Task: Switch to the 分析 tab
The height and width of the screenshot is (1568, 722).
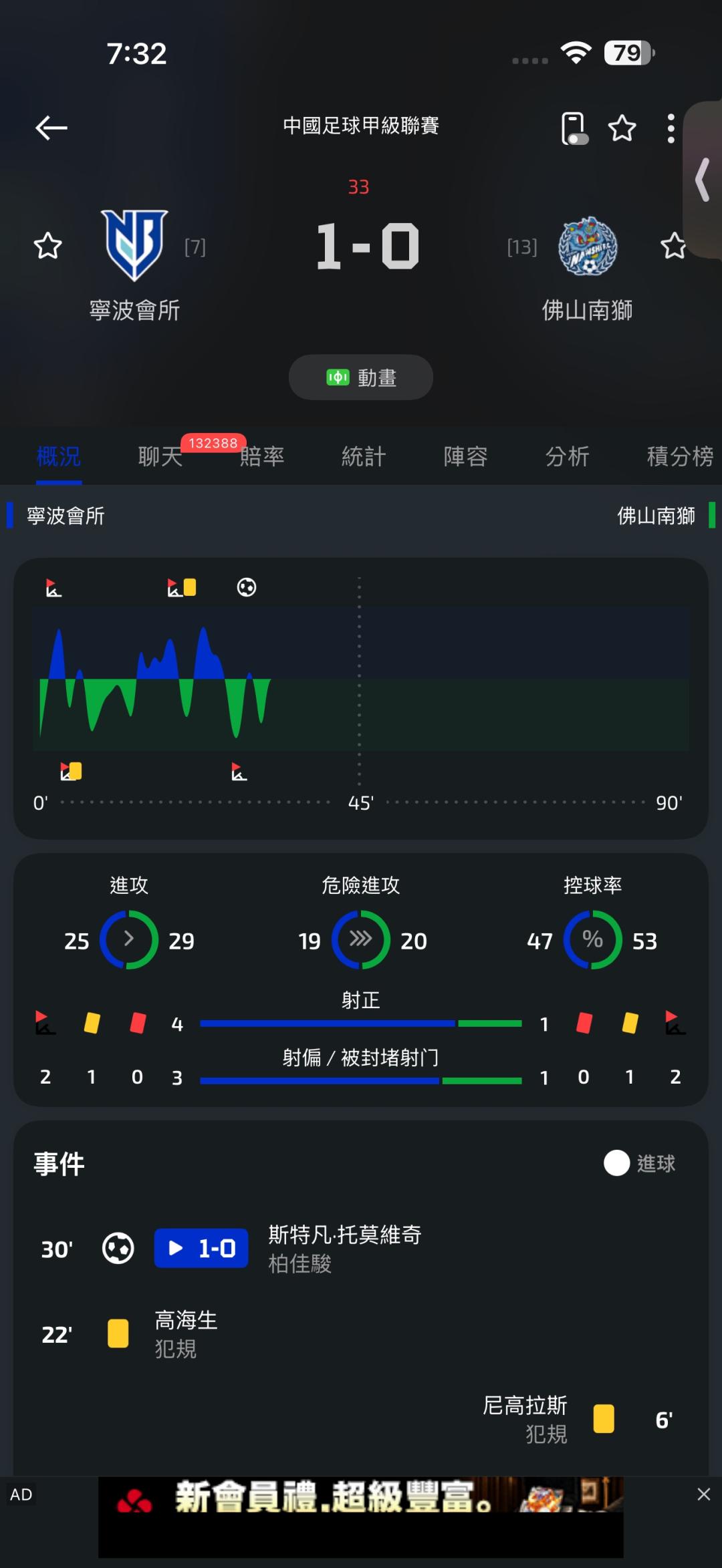Action: (567, 456)
